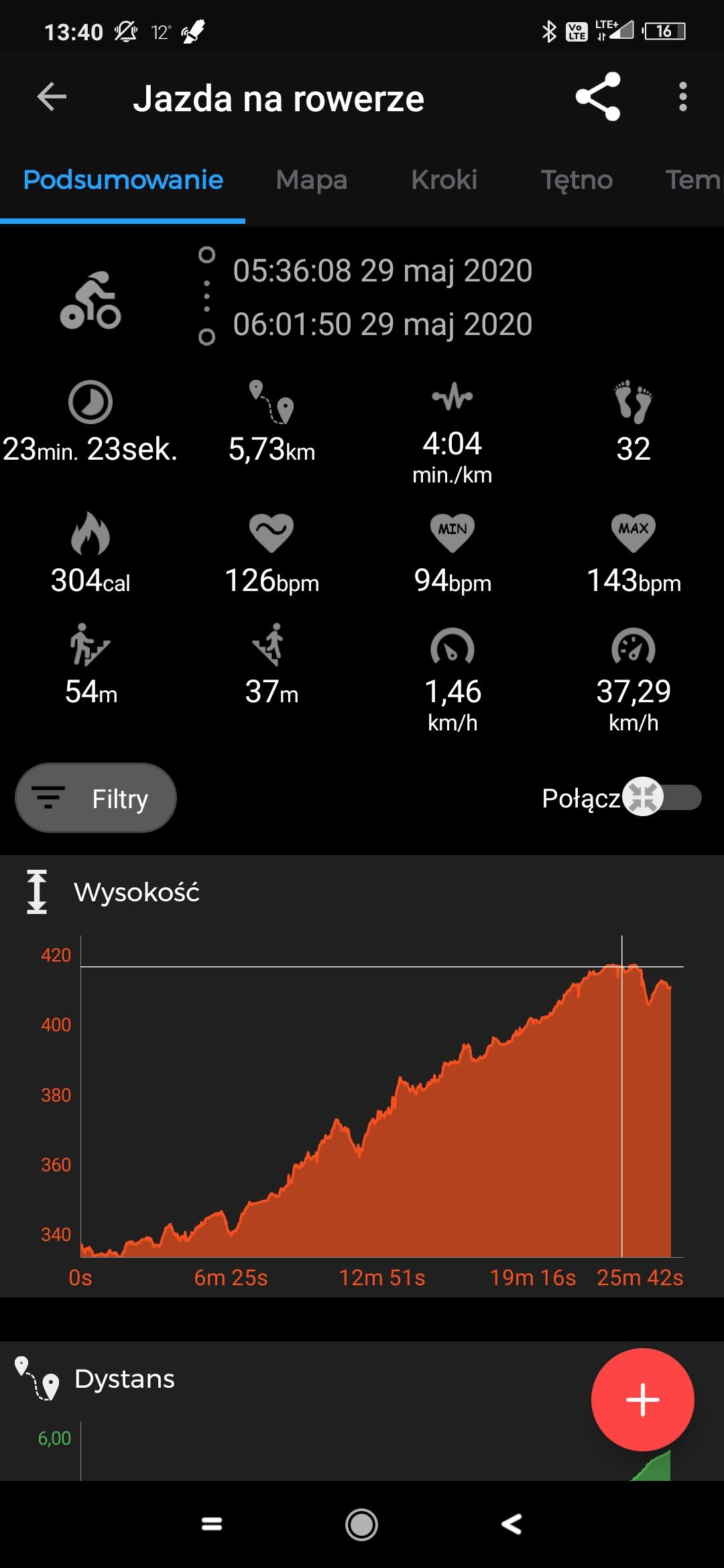
Task: Share this cycling activity
Action: (x=597, y=97)
